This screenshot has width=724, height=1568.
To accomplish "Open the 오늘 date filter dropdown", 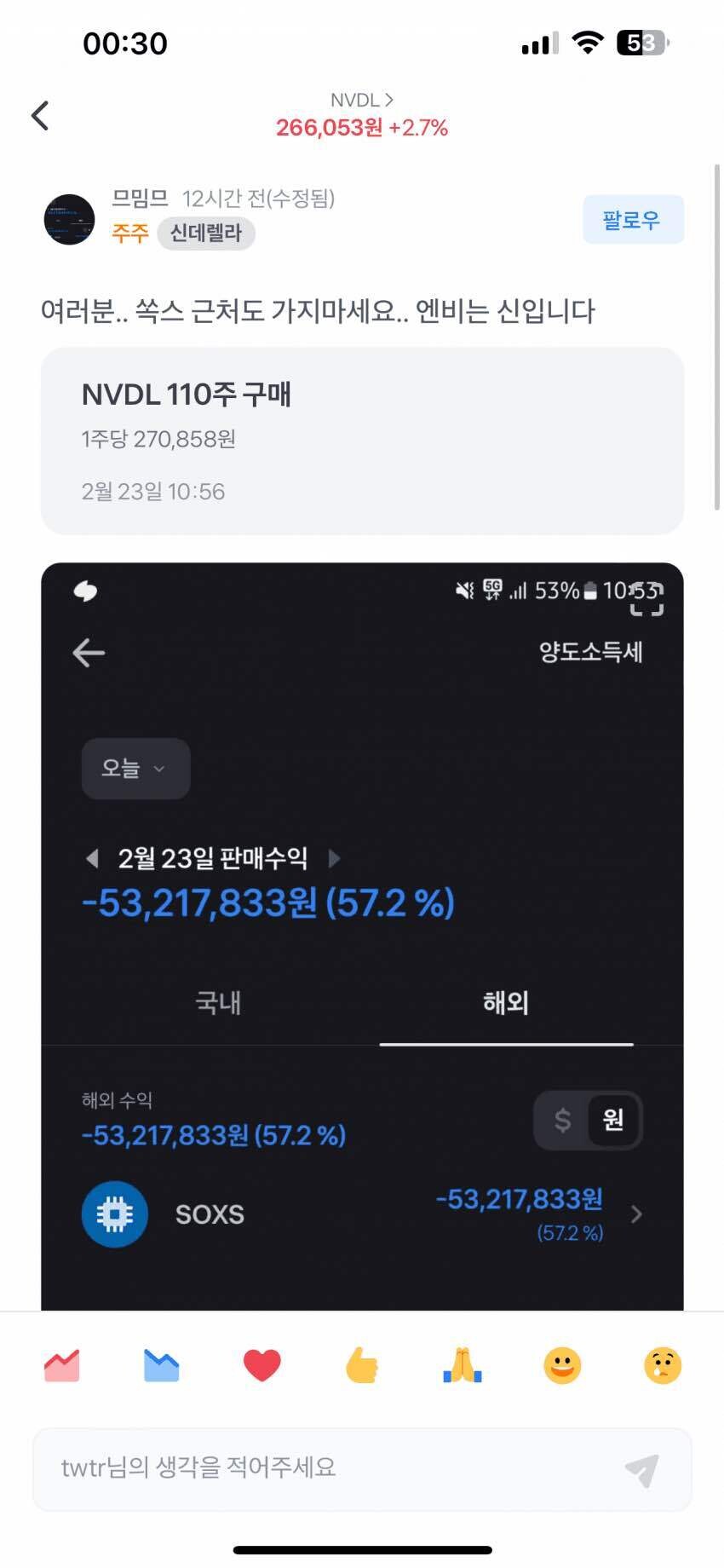I will (135, 769).
